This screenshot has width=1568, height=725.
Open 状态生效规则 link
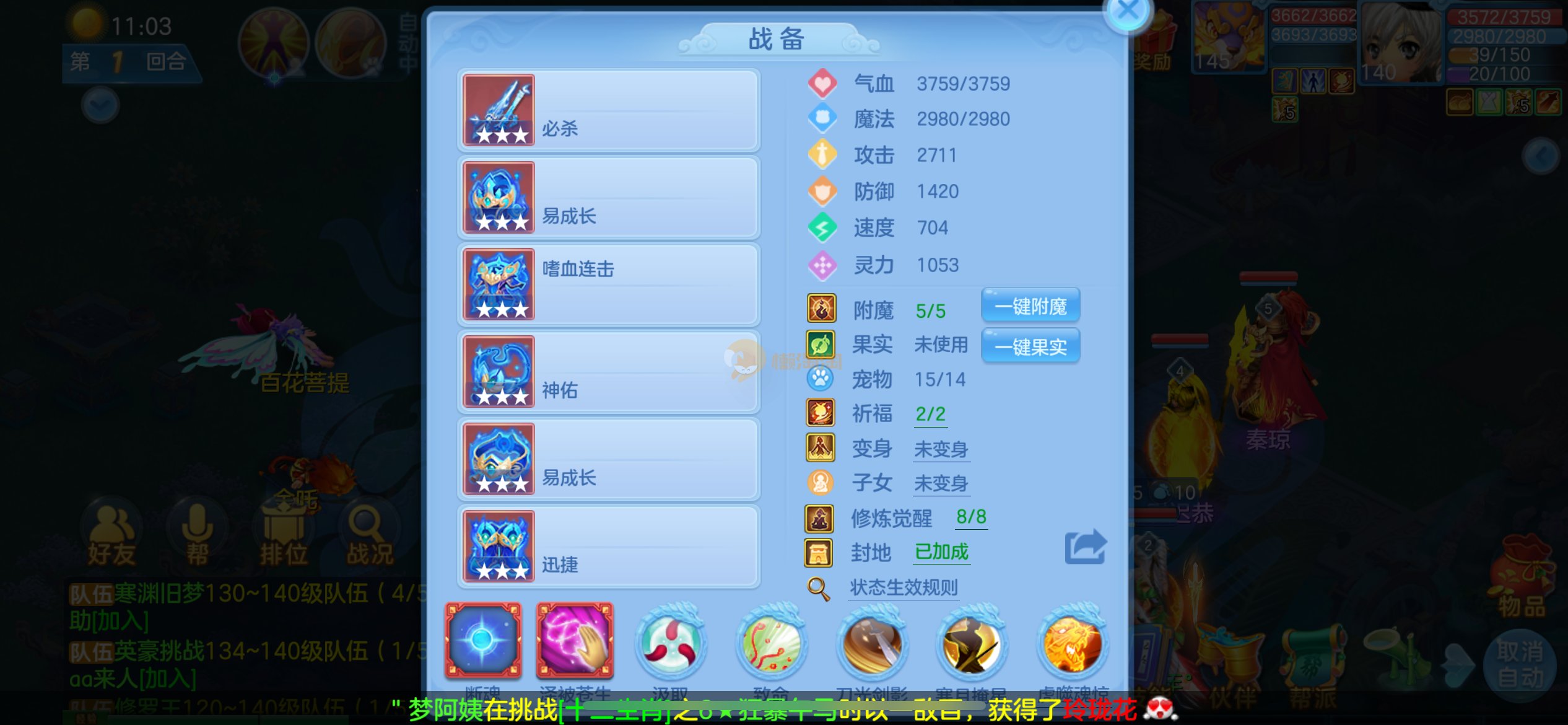904,587
